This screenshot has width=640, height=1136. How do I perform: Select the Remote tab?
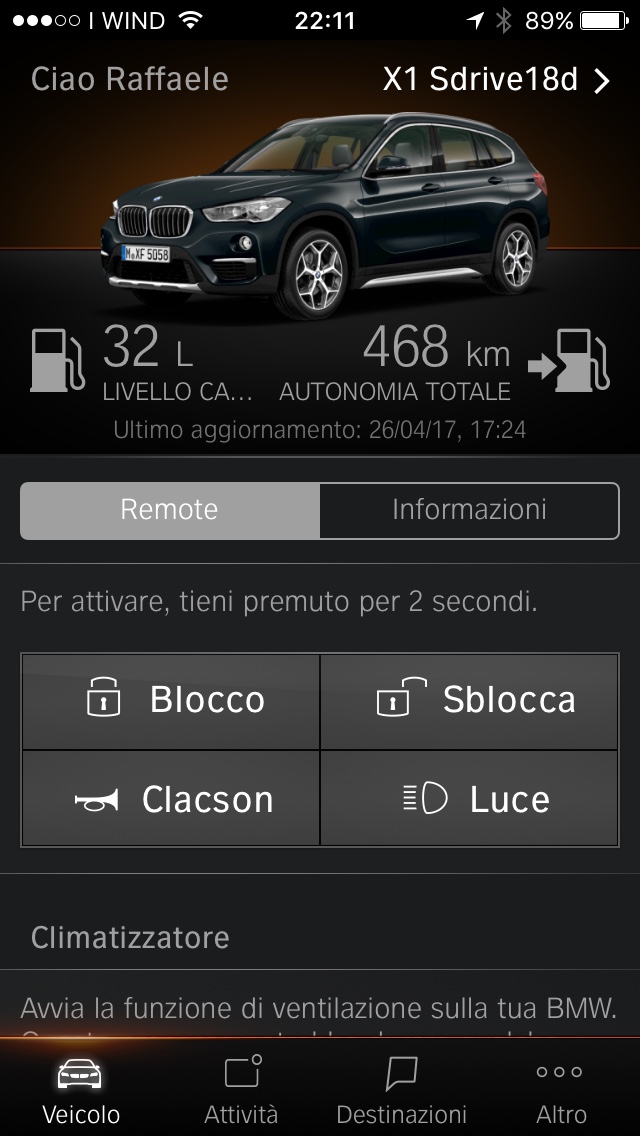(x=170, y=510)
